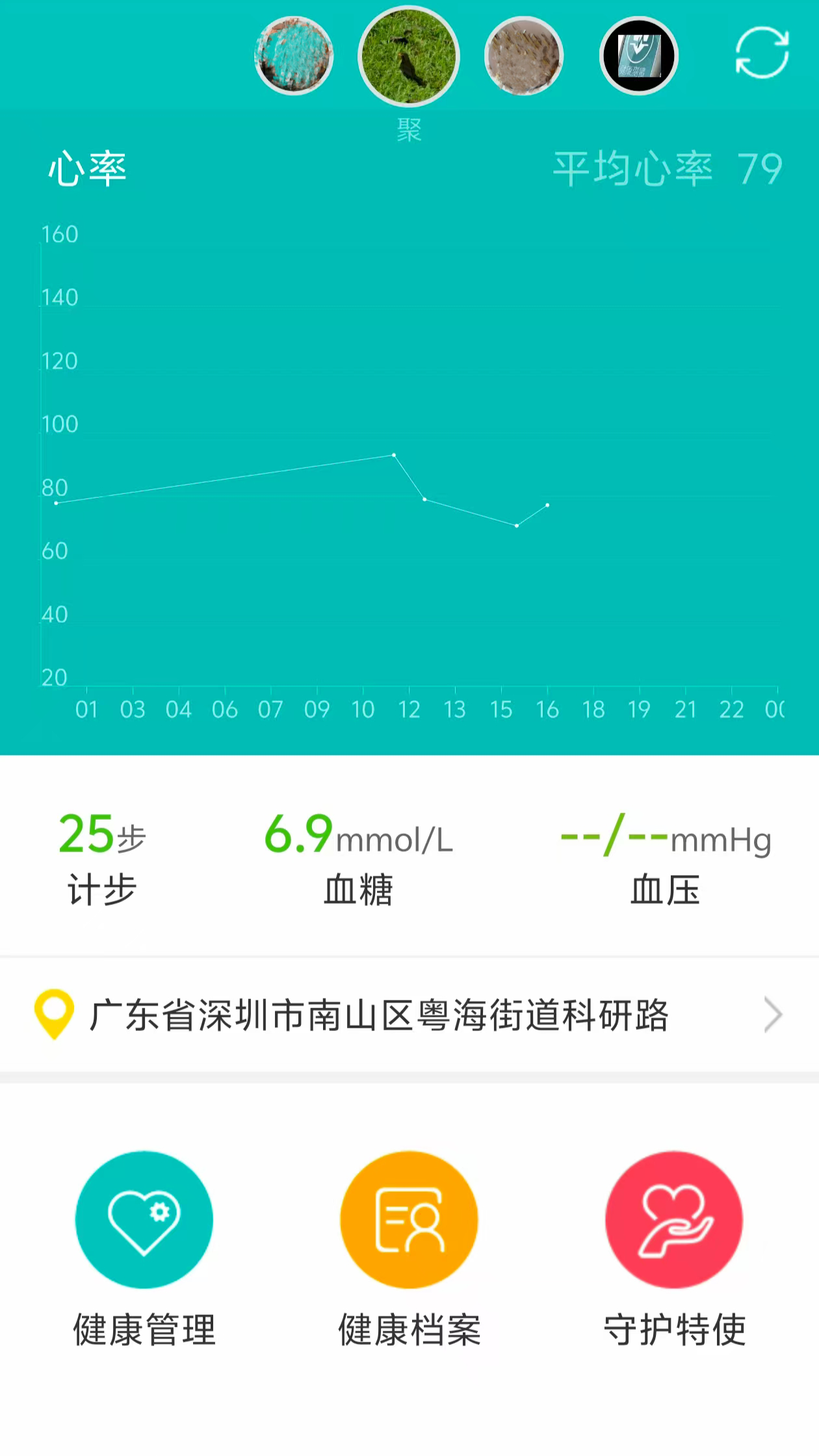
Task: Select the rightmost black avatar thumbnail
Action: pos(640,57)
